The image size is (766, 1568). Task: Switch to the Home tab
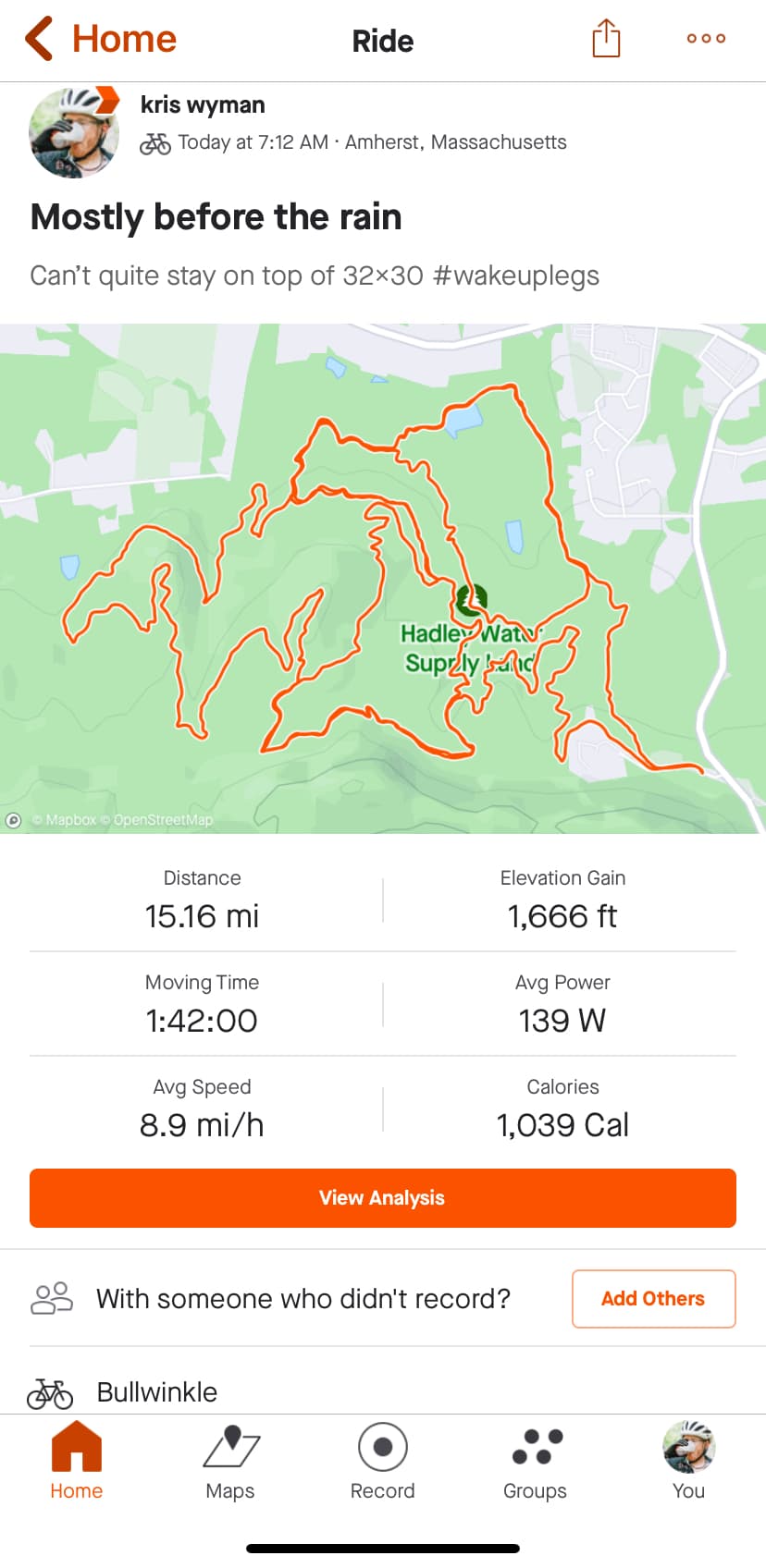click(x=76, y=1461)
